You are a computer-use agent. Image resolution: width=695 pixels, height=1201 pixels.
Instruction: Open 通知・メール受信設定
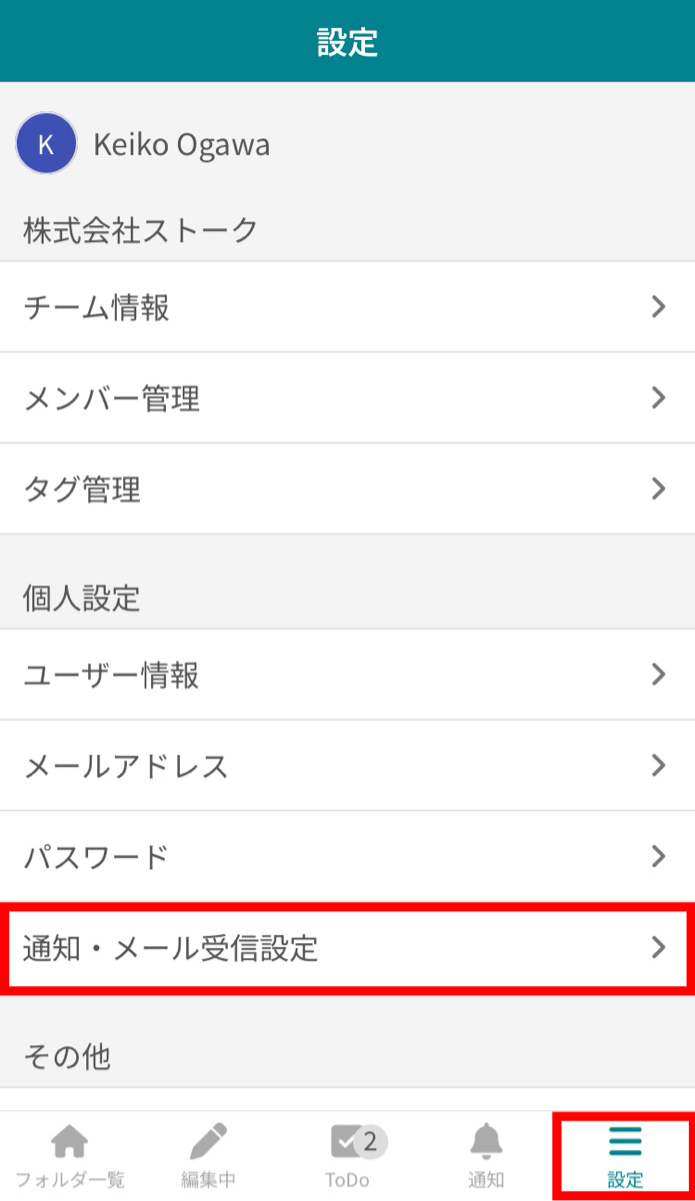pos(347,947)
